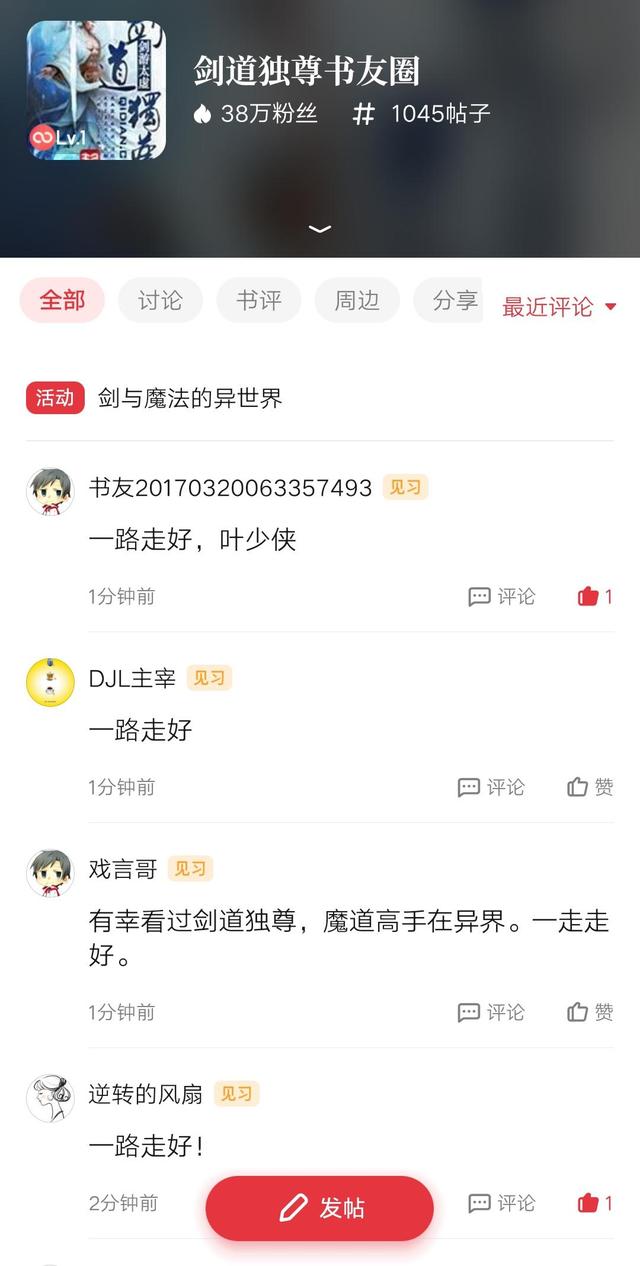Comment on DJL主宰's post

491,787
